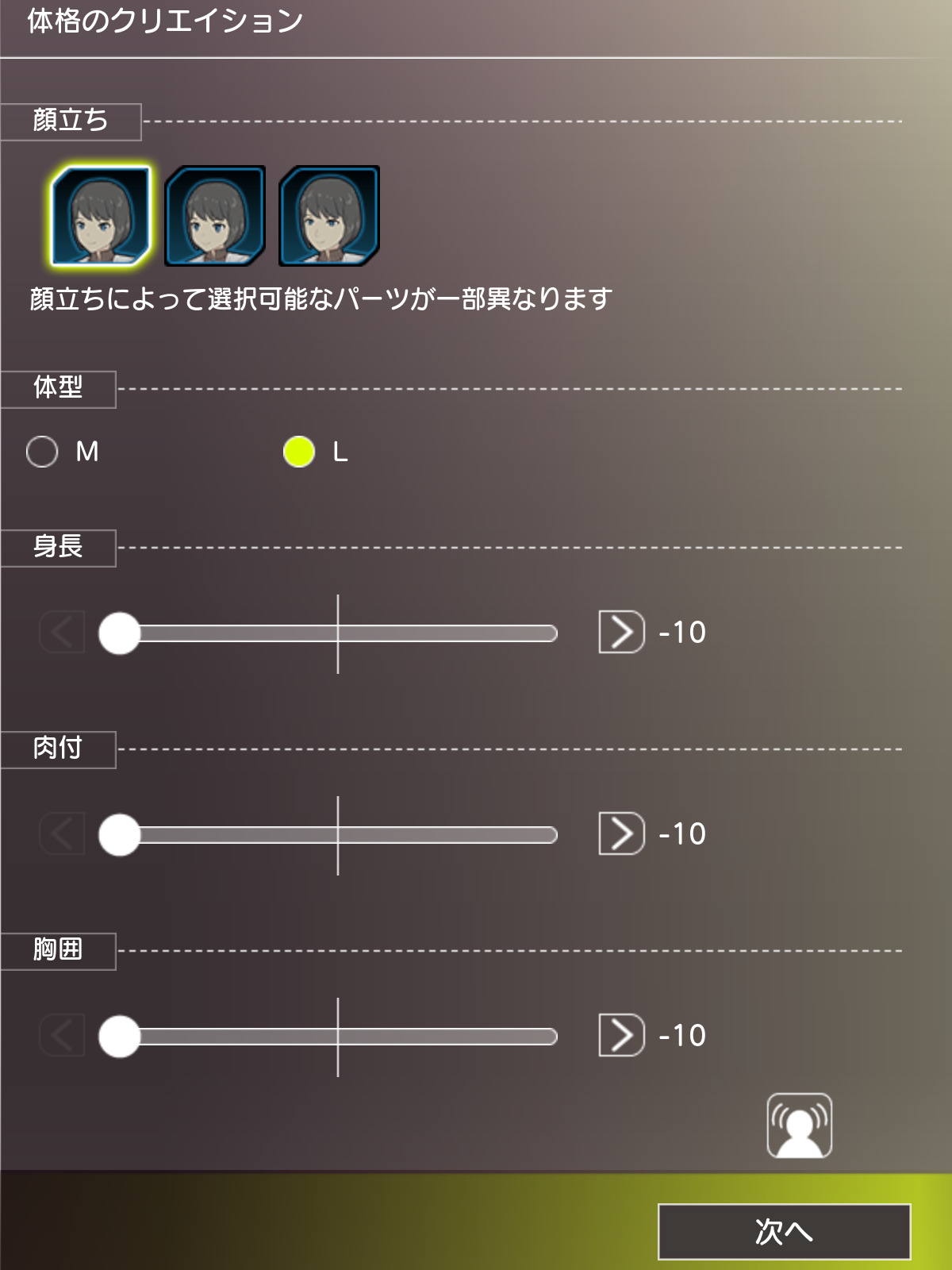Tap the middle of the 肉付 slider
This screenshot has height=1270, width=952.
pyautogui.click(x=338, y=835)
